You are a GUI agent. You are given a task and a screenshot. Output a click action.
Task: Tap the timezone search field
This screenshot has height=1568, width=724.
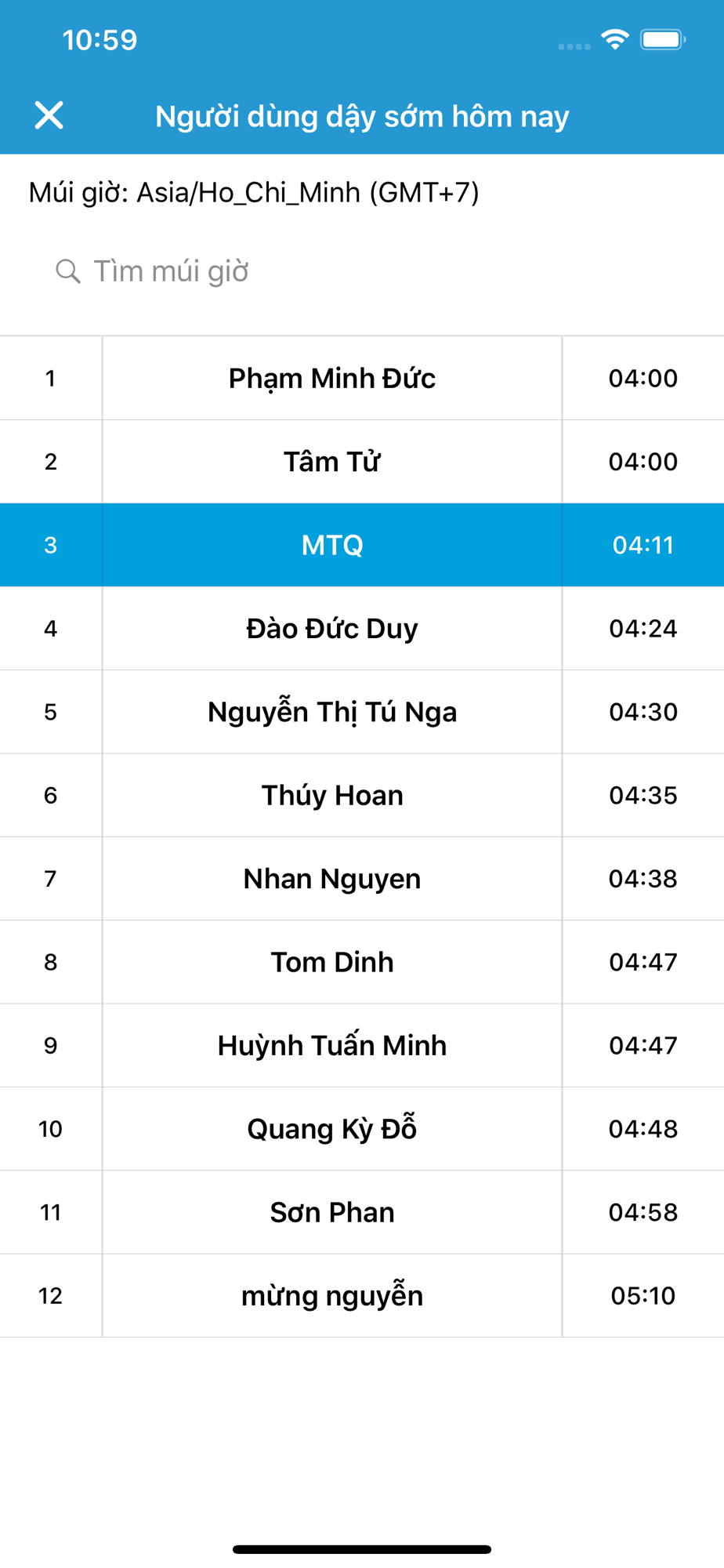[x=362, y=271]
